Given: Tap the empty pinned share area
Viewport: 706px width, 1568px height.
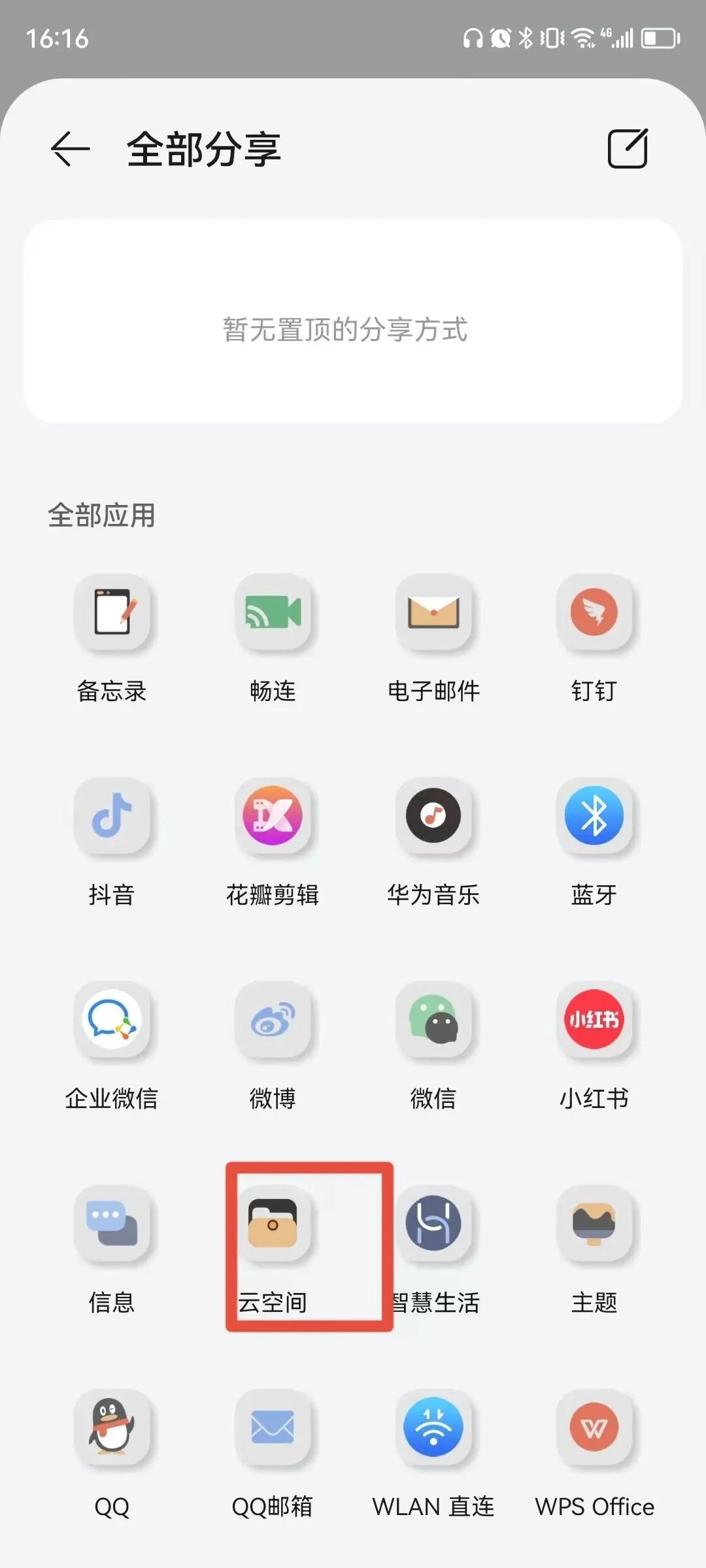Looking at the screenshot, I should 353,321.
